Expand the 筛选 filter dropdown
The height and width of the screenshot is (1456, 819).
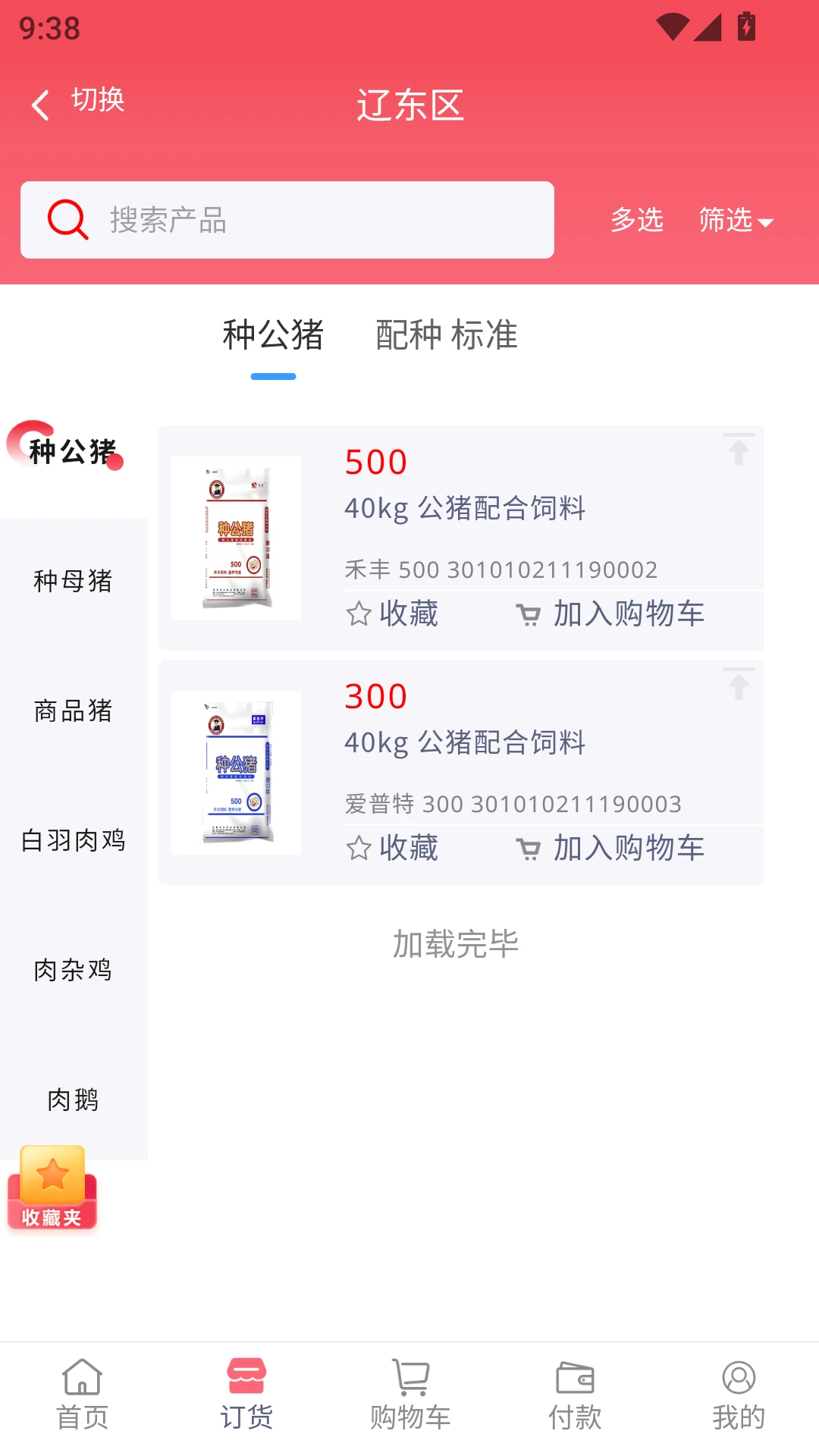click(x=736, y=220)
